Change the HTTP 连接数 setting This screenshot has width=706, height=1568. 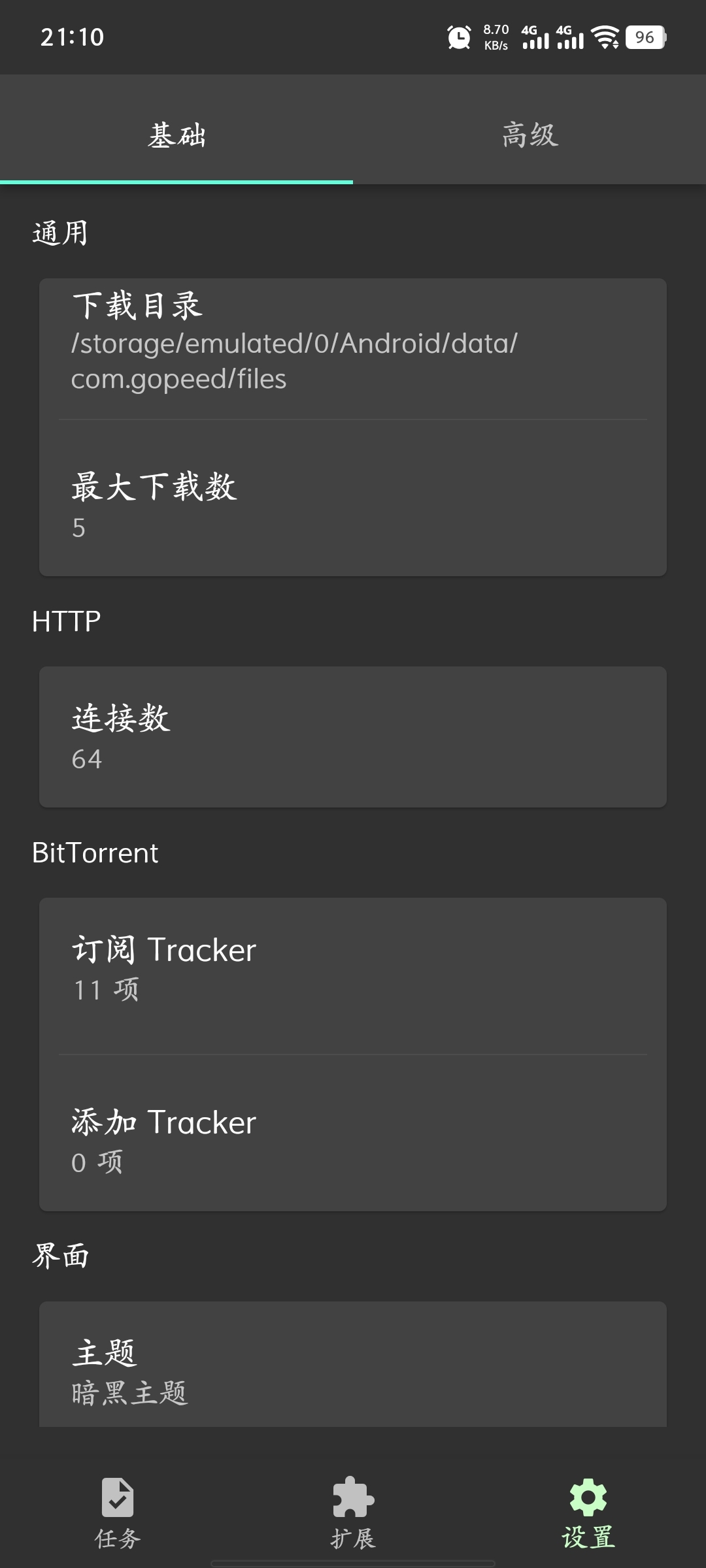[353, 737]
